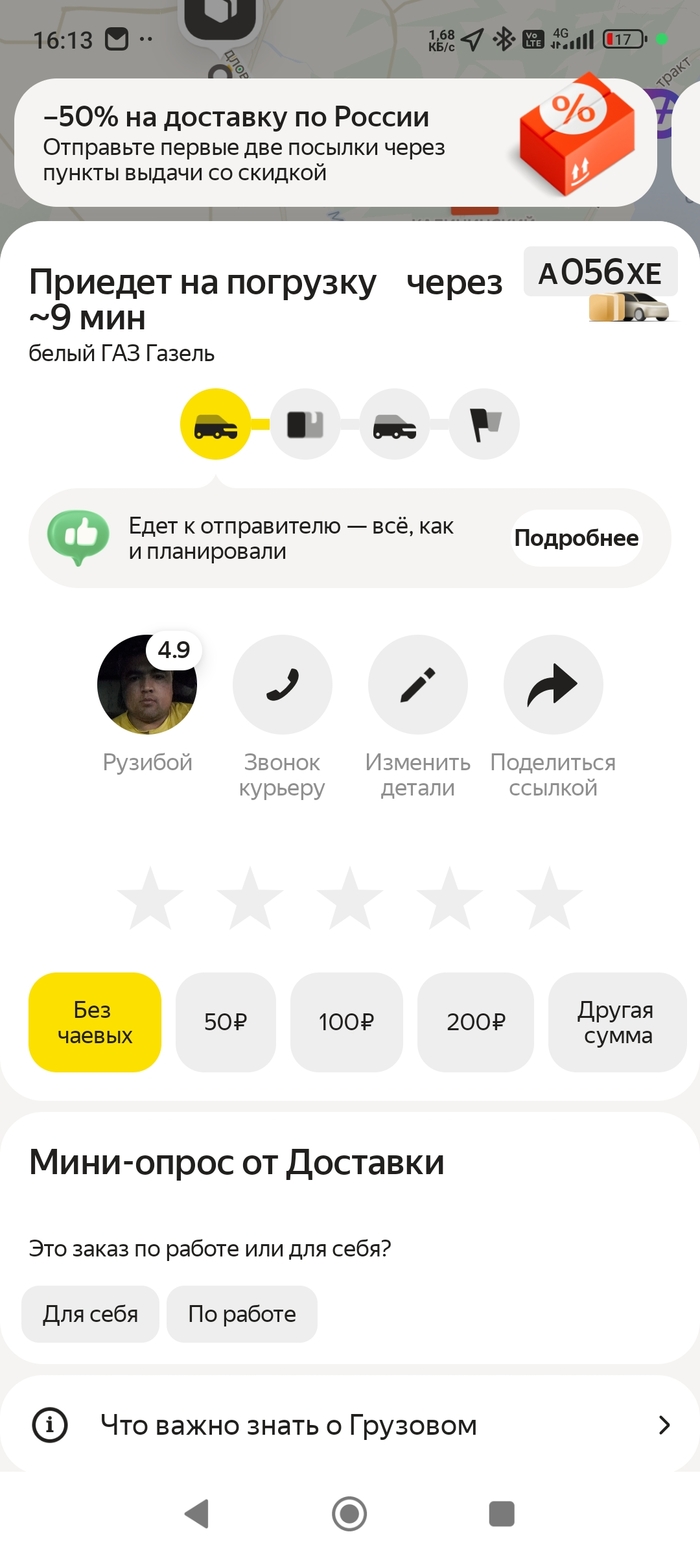
Task: Go back with system back button
Action: pyautogui.click(x=197, y=1513)
